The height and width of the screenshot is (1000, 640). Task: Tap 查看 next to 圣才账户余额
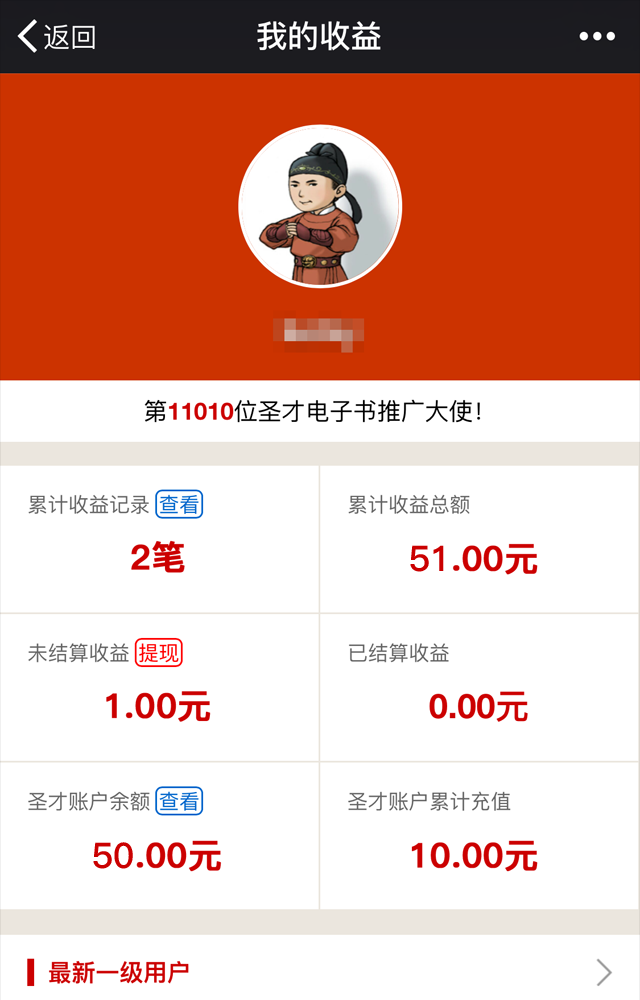[180, 801]
